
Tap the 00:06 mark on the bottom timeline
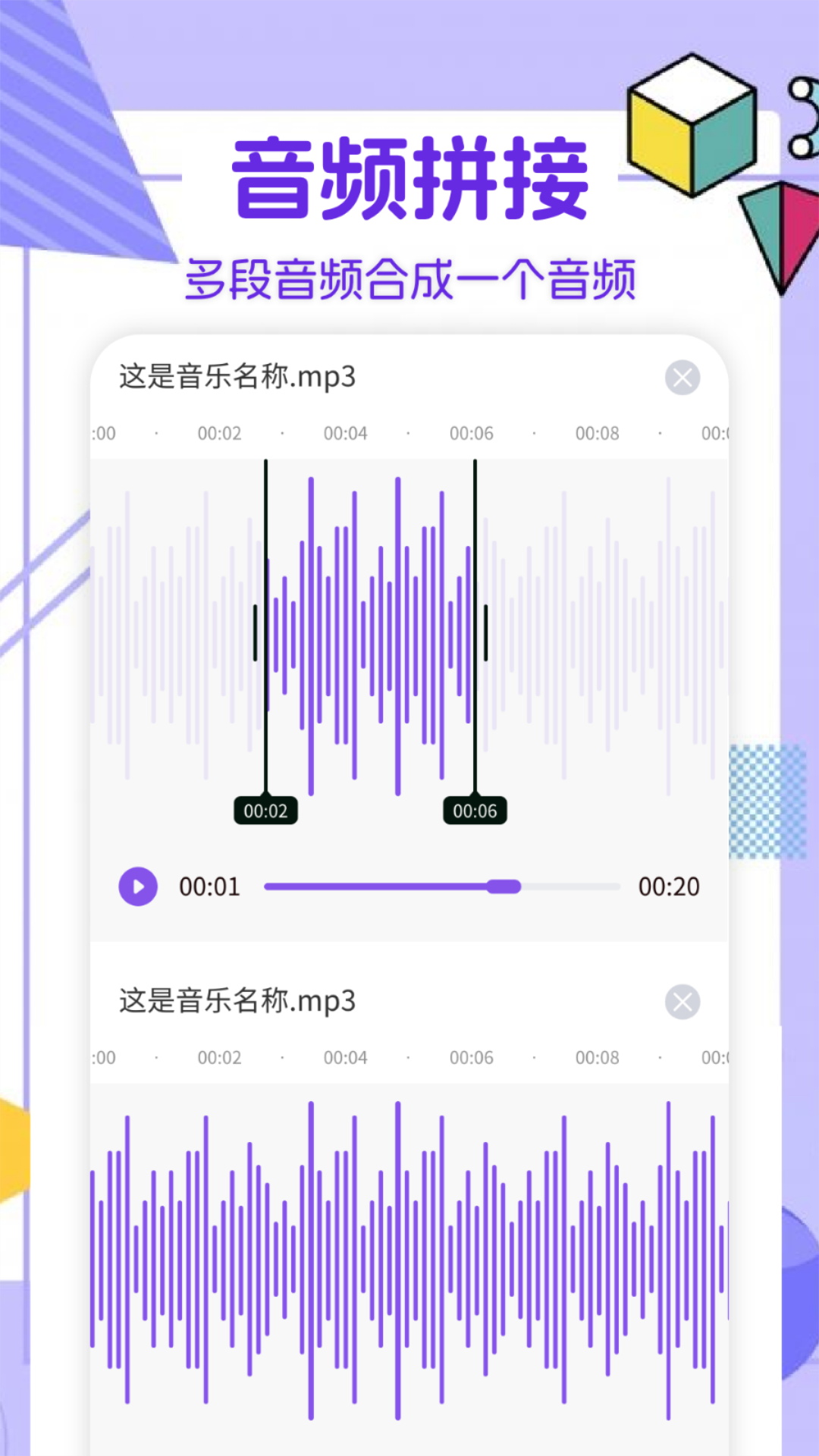click(x=470, y=1058)
